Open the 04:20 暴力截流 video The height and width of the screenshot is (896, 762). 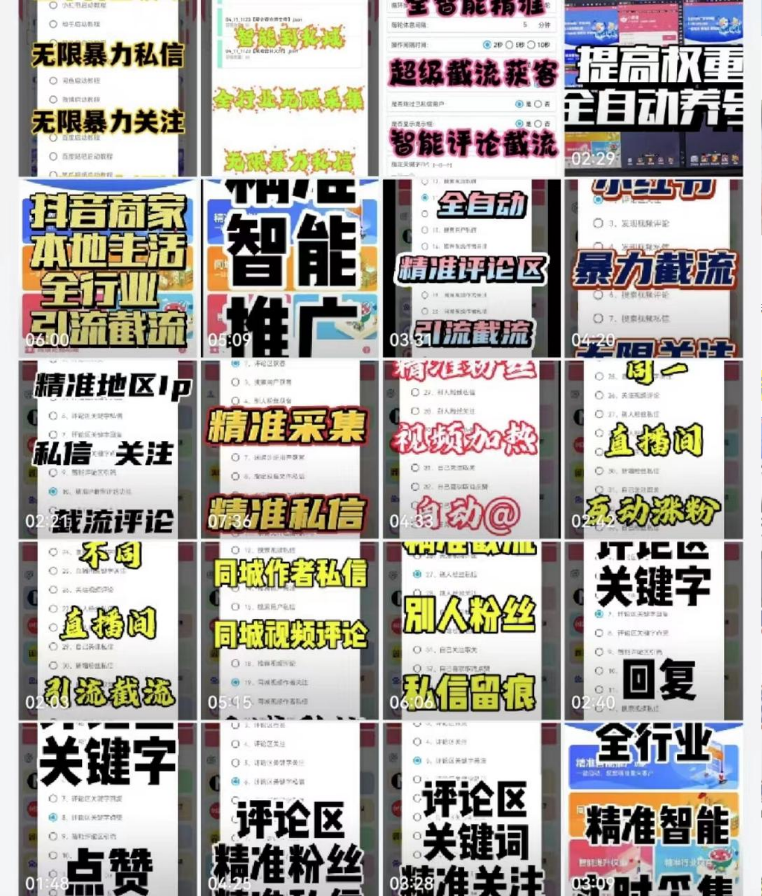pyautogui.click(x=654, y=269)
